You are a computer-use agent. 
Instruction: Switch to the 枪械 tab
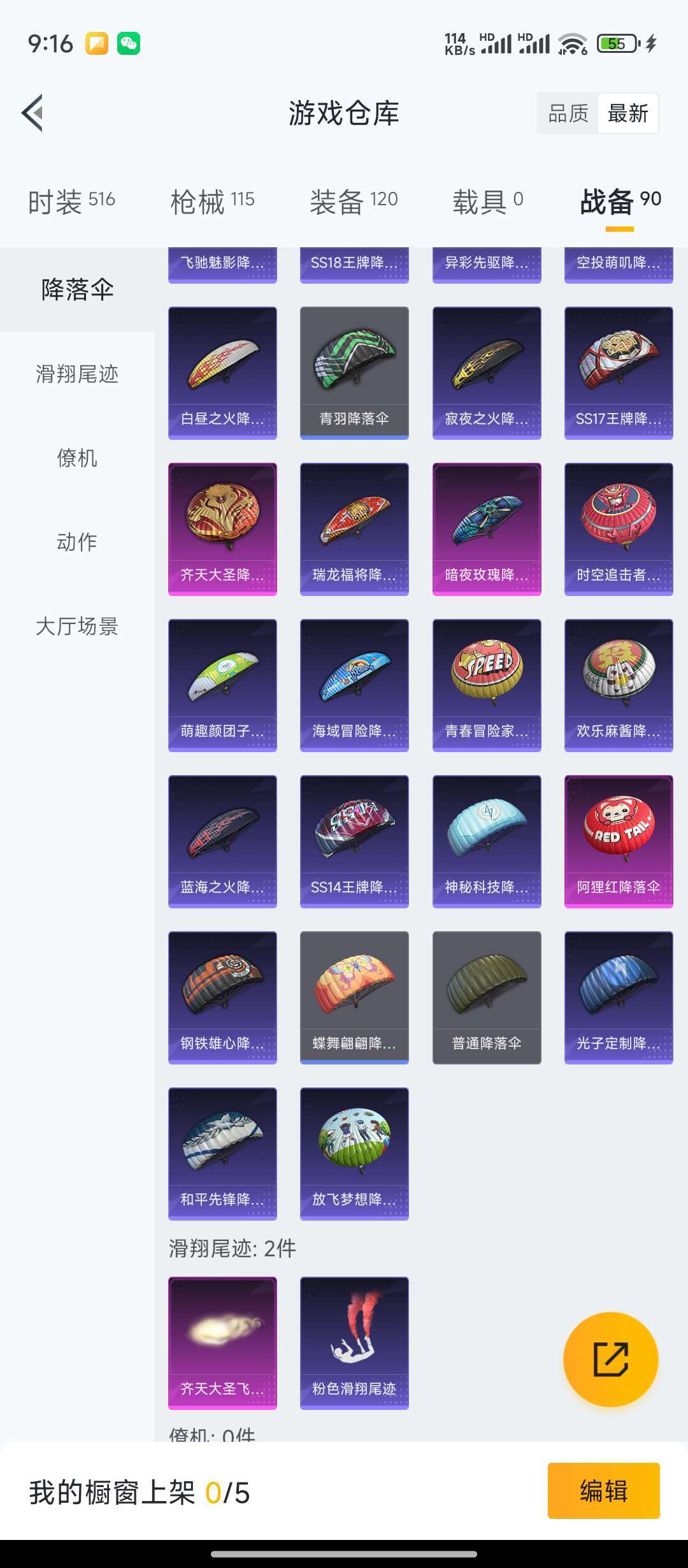pos(212,201)
